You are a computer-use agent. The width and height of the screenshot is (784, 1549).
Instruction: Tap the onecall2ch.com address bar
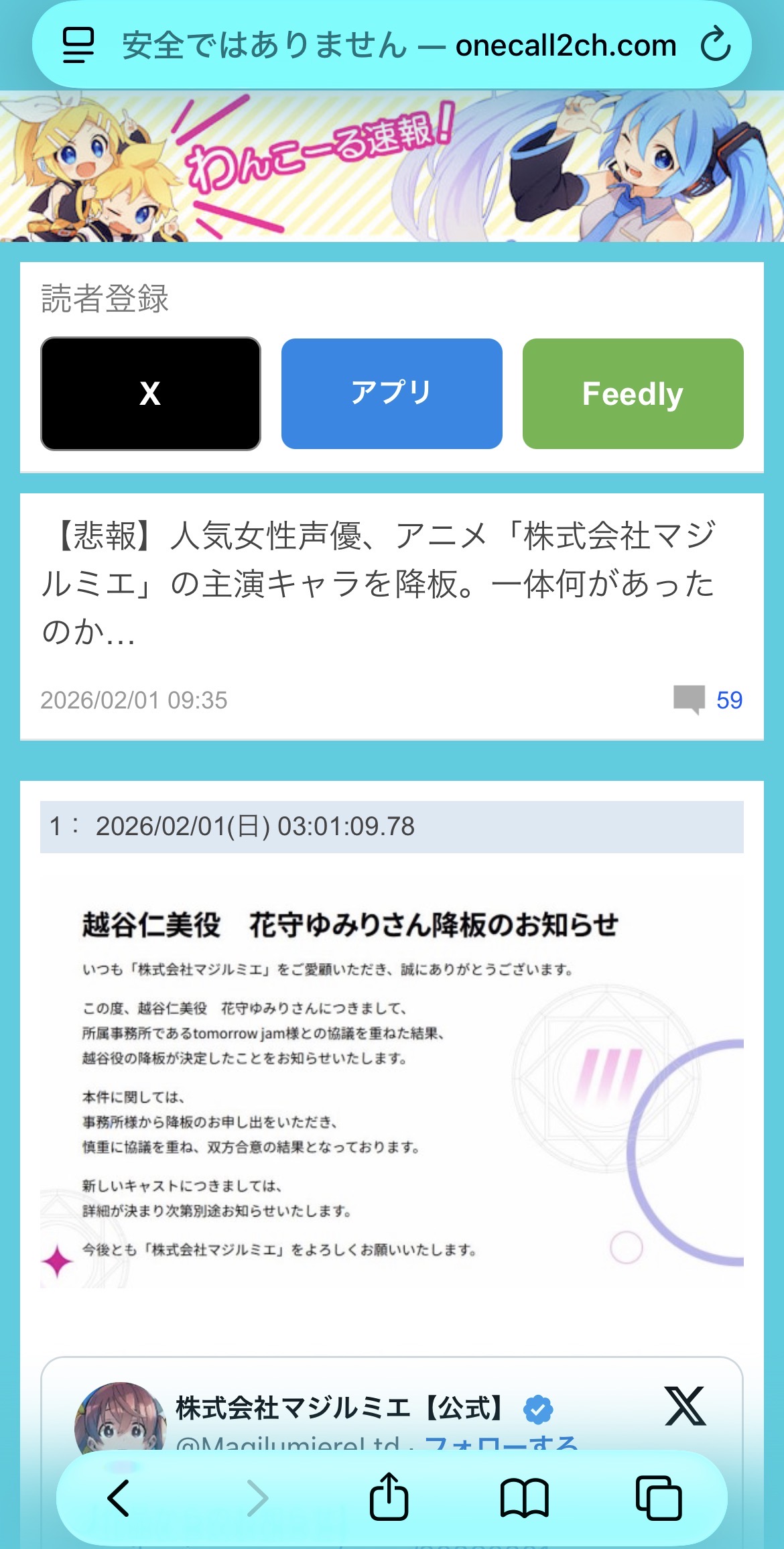point(398,46)
